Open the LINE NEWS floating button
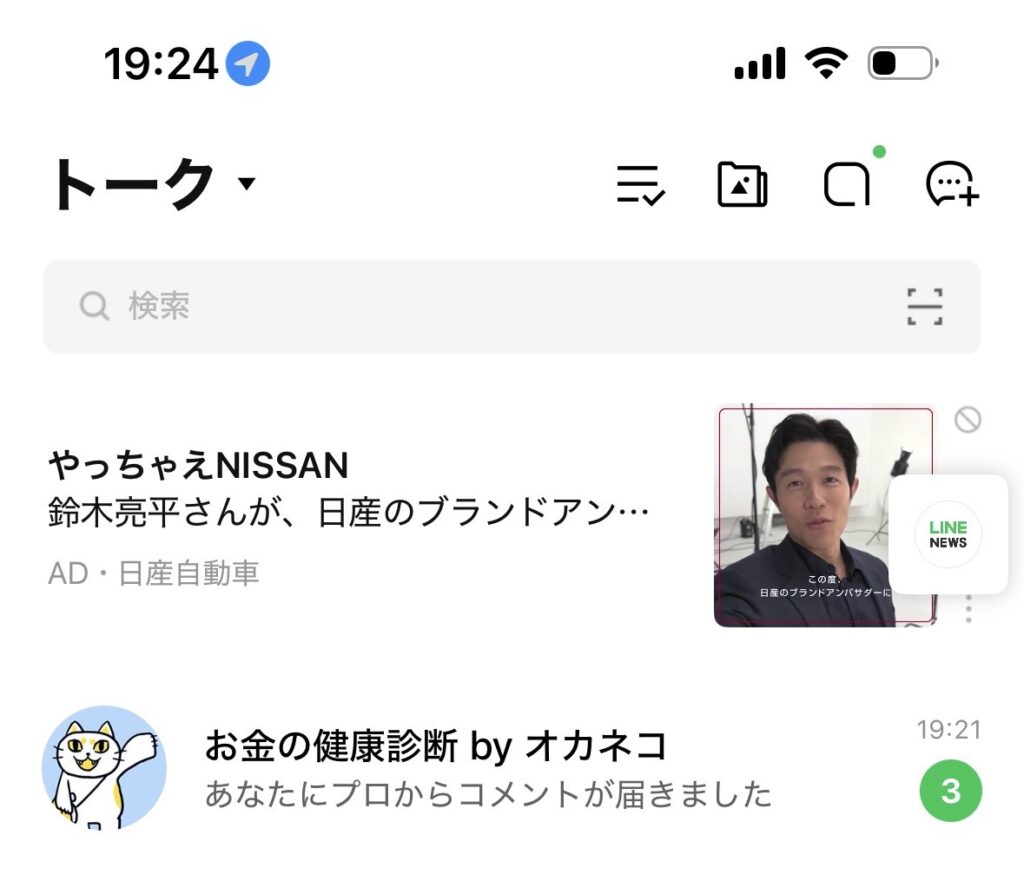 (x=948, y=535)
